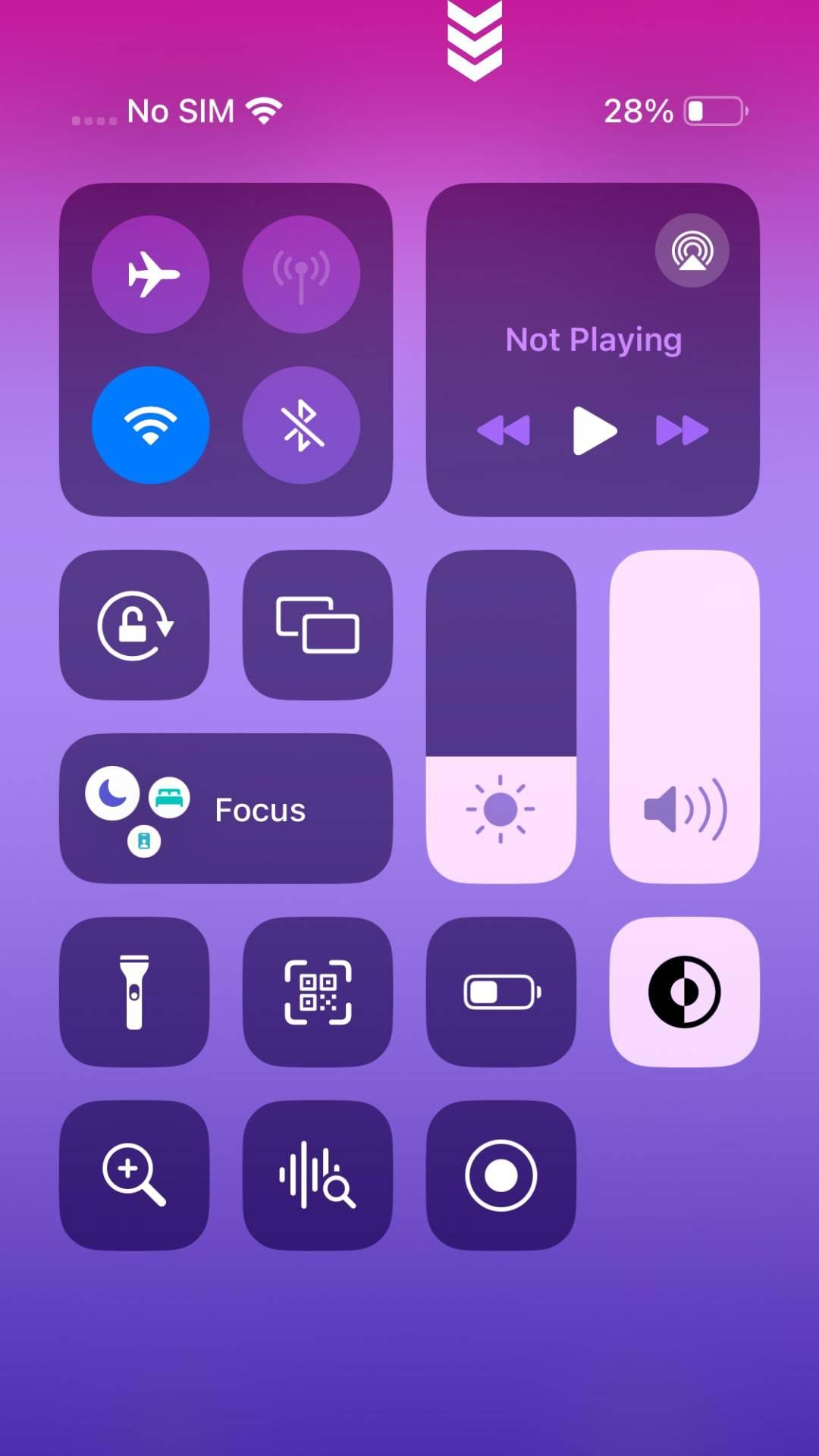Toggle Low Power Mode
The height and width of the screenshot is (1456, 819).
pyautogui.click(x=500, y=992)
